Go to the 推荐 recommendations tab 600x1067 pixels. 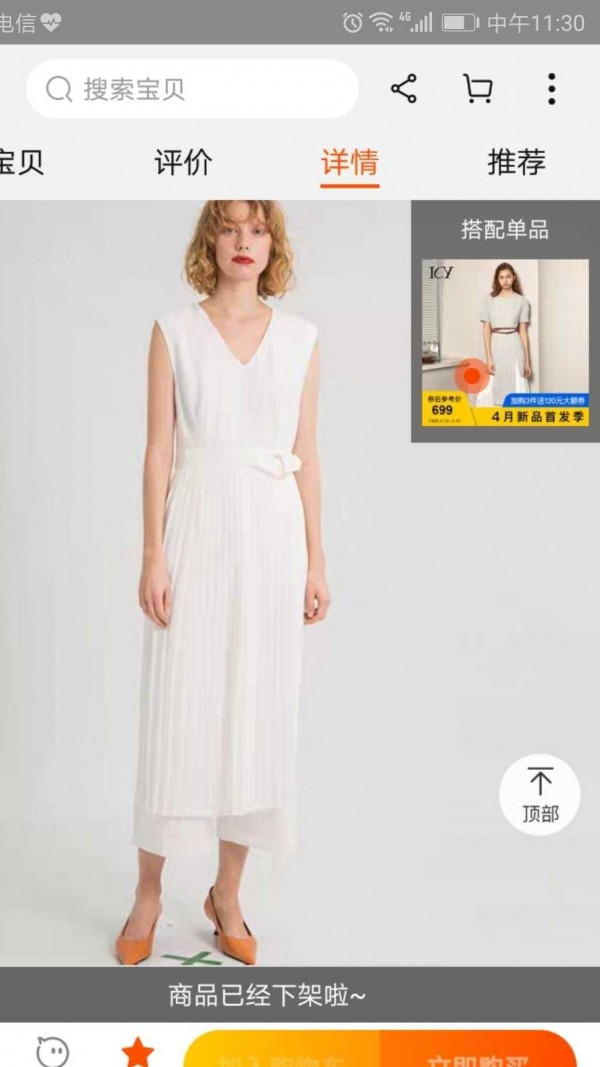pos(516,163)
